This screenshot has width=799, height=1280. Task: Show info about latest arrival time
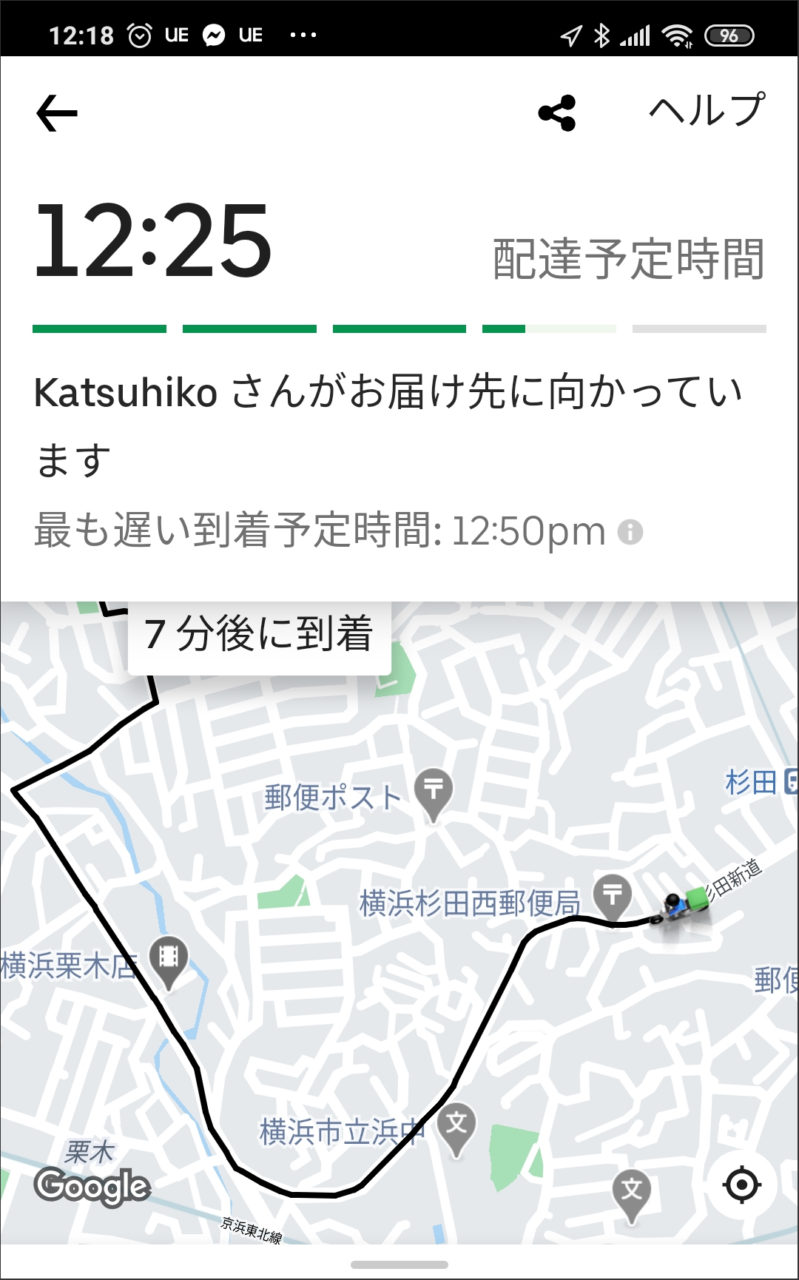630,532
